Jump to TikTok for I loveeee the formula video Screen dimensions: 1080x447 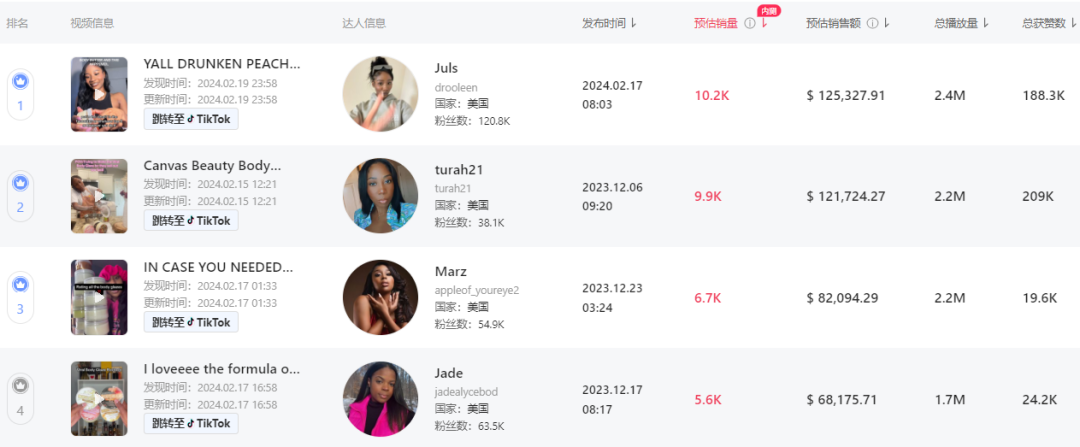191,423
